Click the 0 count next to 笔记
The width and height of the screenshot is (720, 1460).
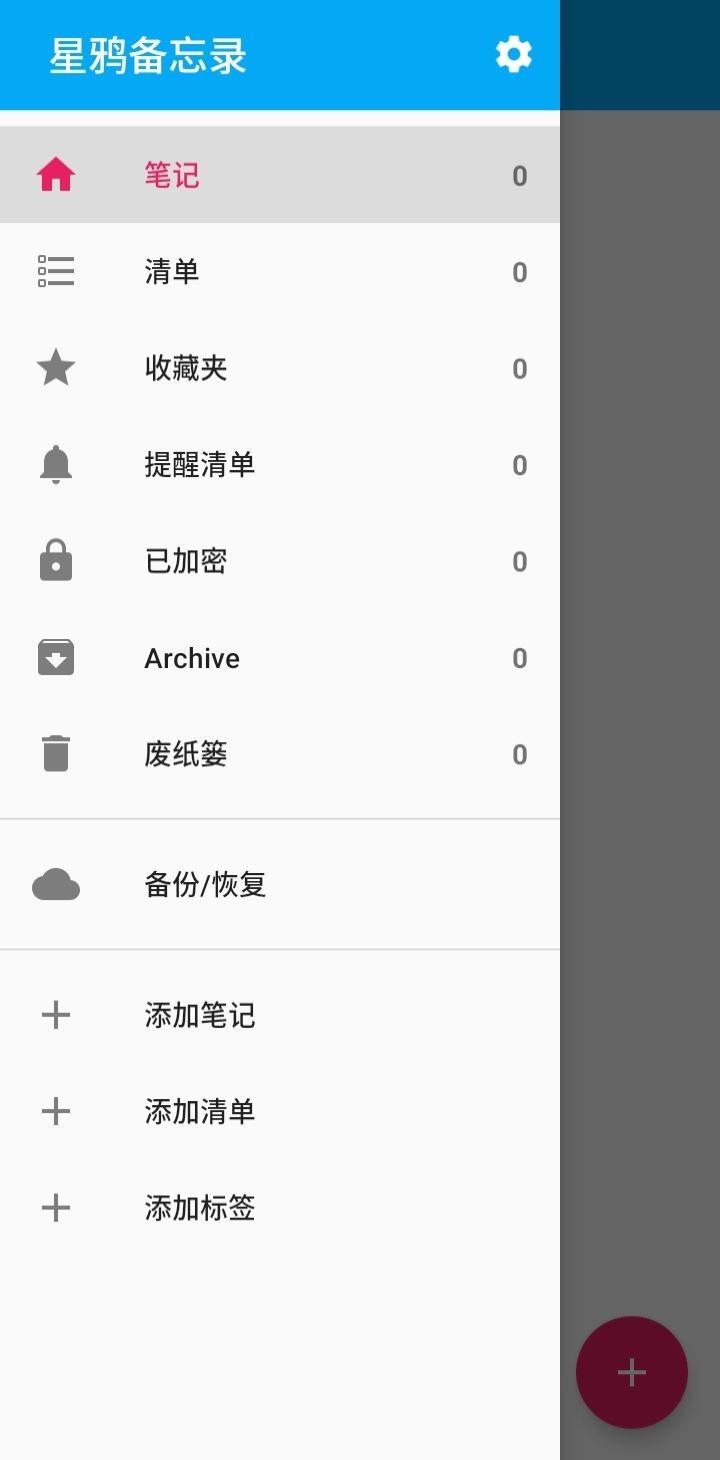pyautogui.click(x=519, y=175)
